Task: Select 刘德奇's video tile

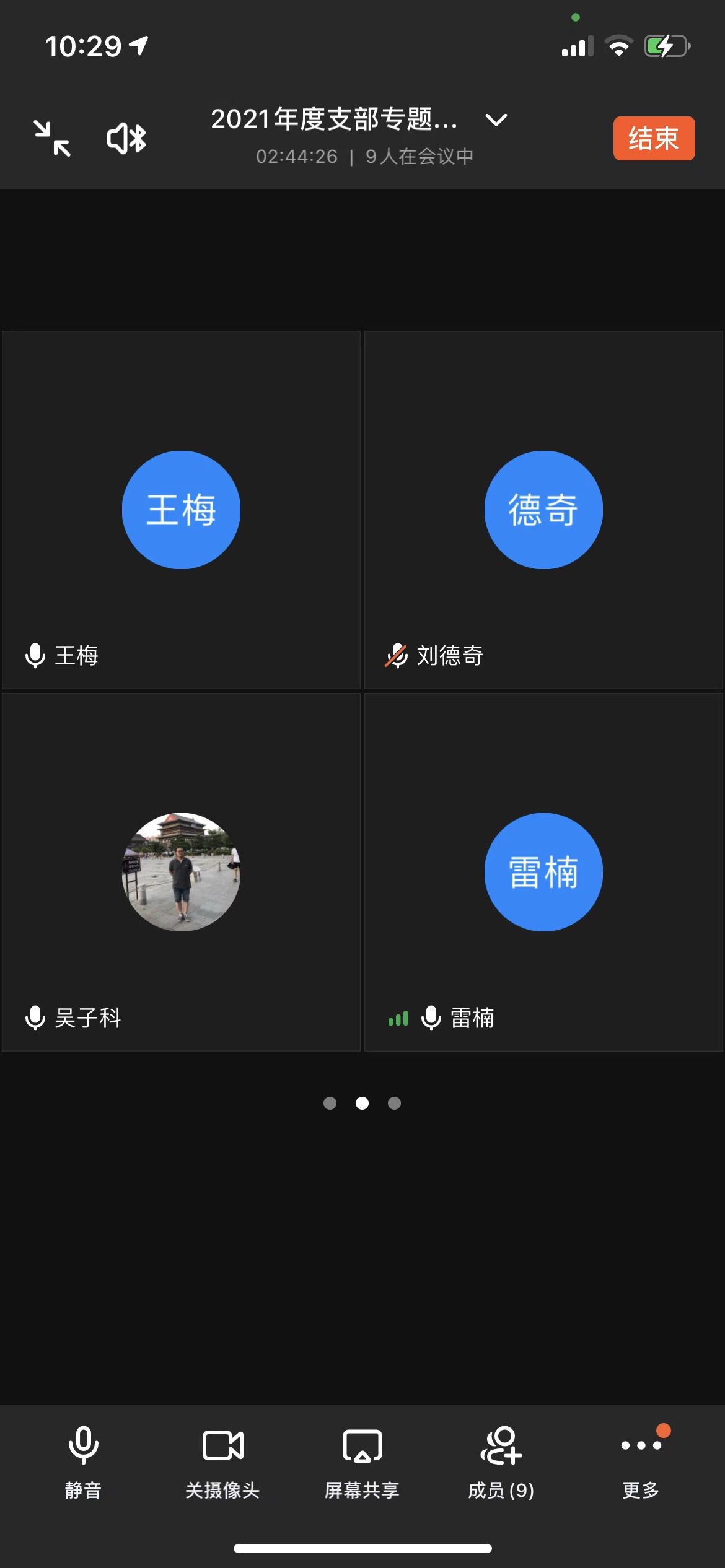Action: coord(543,510)
